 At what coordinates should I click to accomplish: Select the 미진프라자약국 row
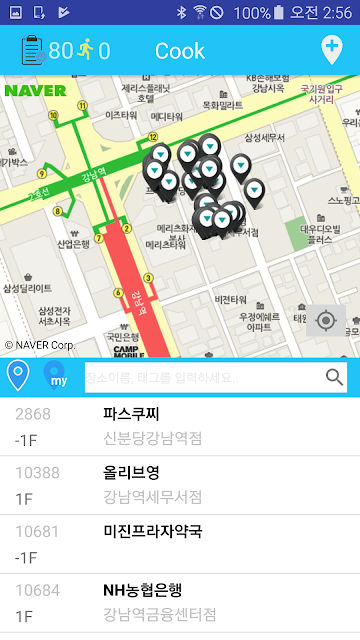(x=180, y=544)
